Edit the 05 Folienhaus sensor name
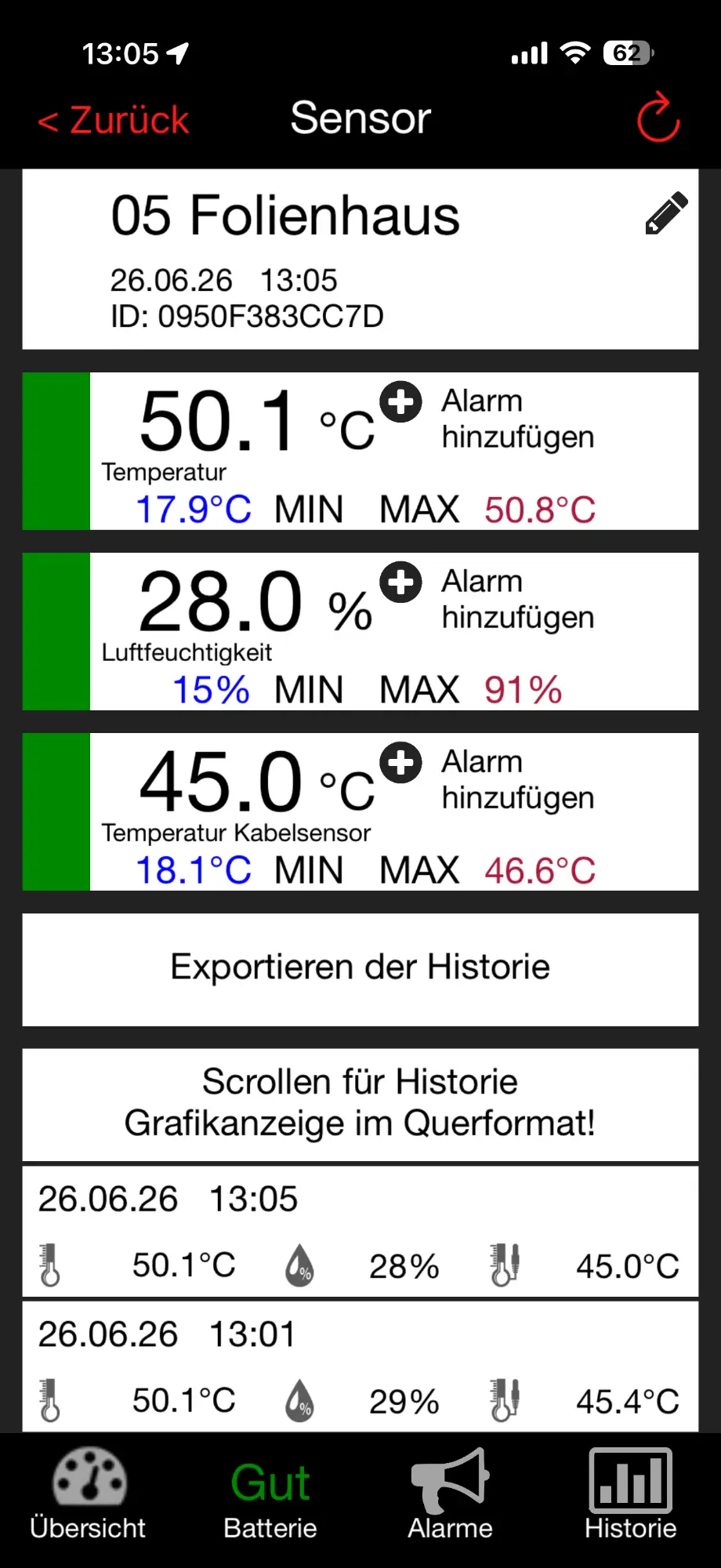Screen dimensions: 721x1568 click(666, 213)
